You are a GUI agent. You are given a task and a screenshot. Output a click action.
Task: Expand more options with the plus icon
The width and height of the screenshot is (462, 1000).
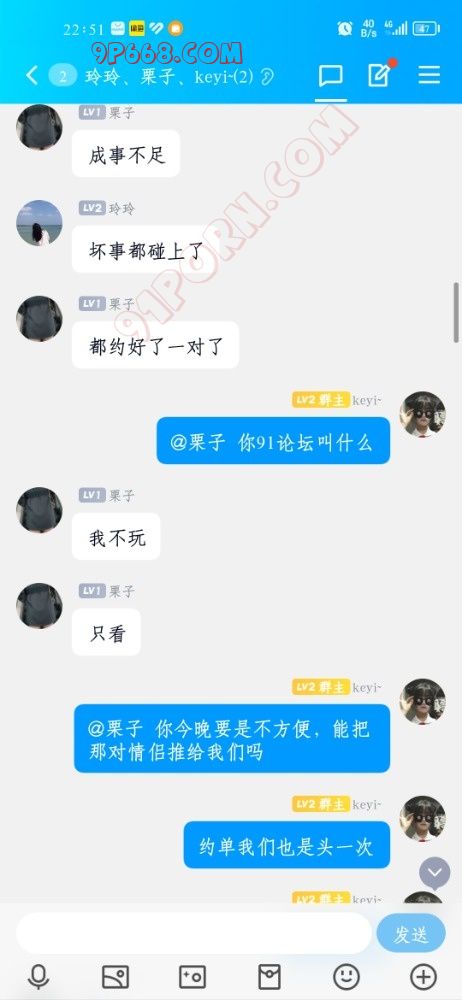423,976
